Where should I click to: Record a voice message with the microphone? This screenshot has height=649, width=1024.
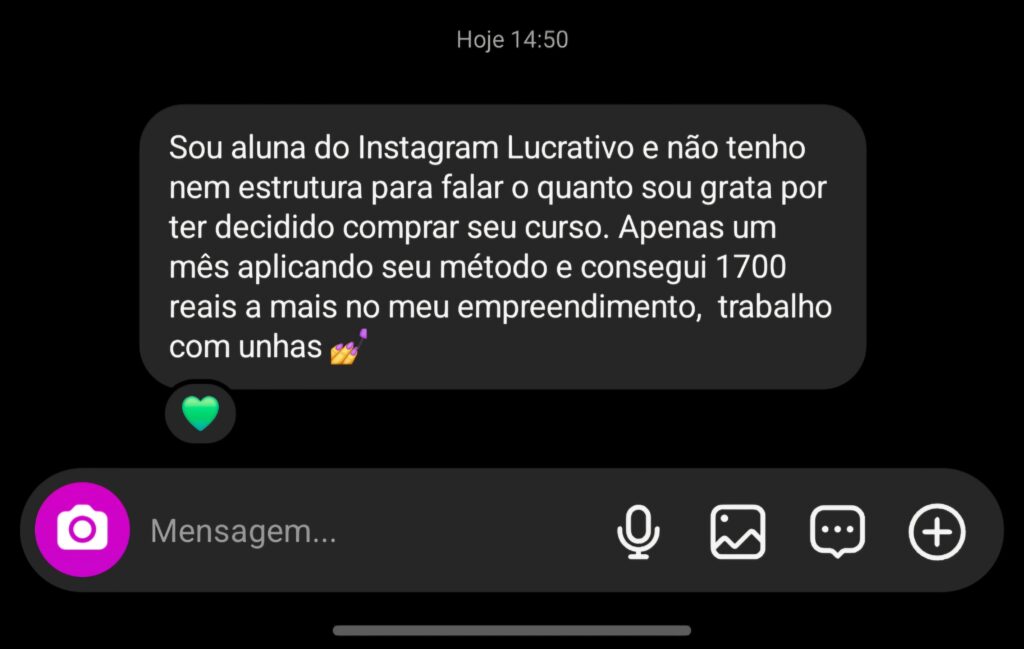(637, 531)
